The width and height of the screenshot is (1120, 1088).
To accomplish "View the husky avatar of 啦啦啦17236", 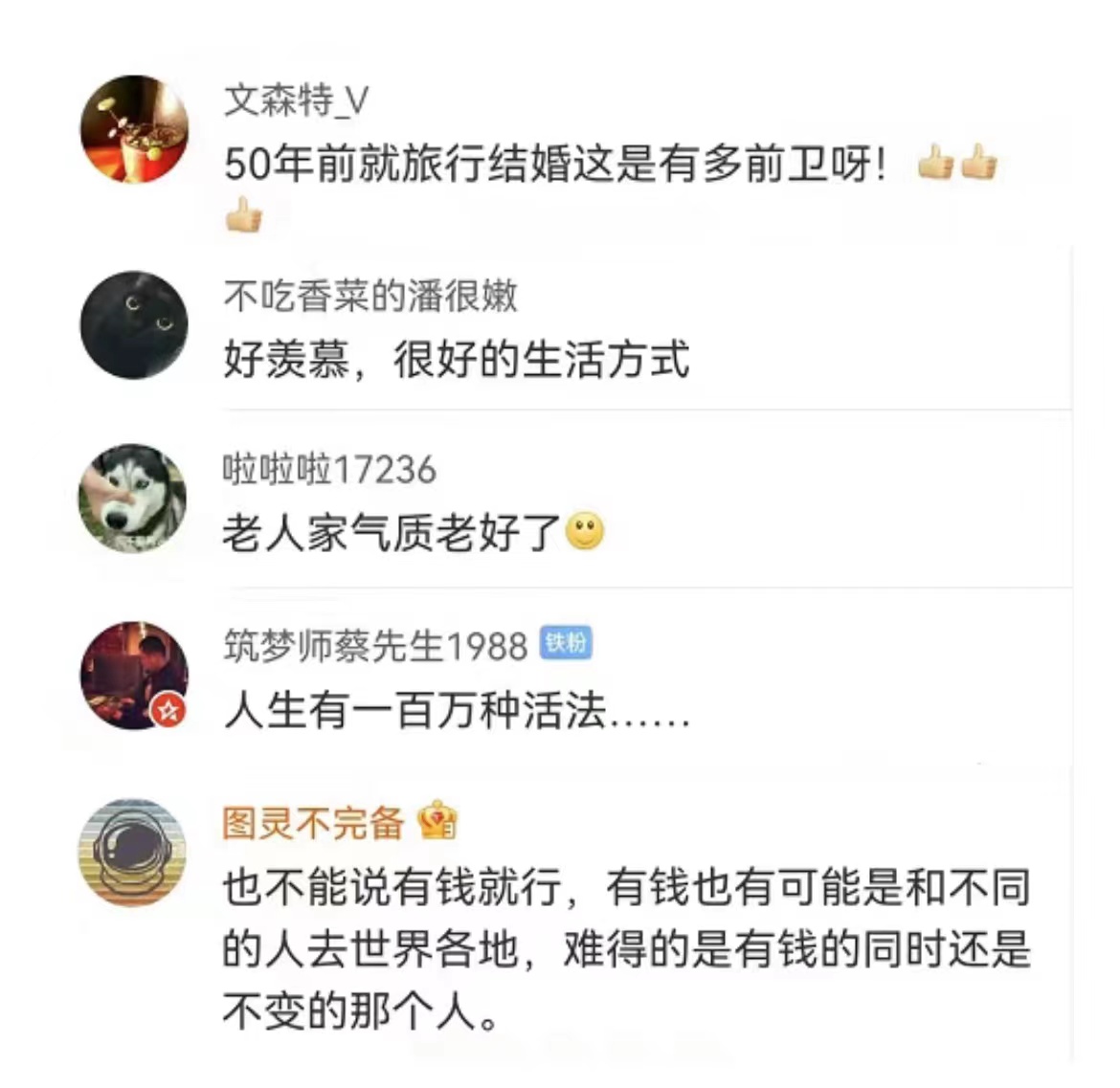I will pyautogui.click(x=133, y=499).
